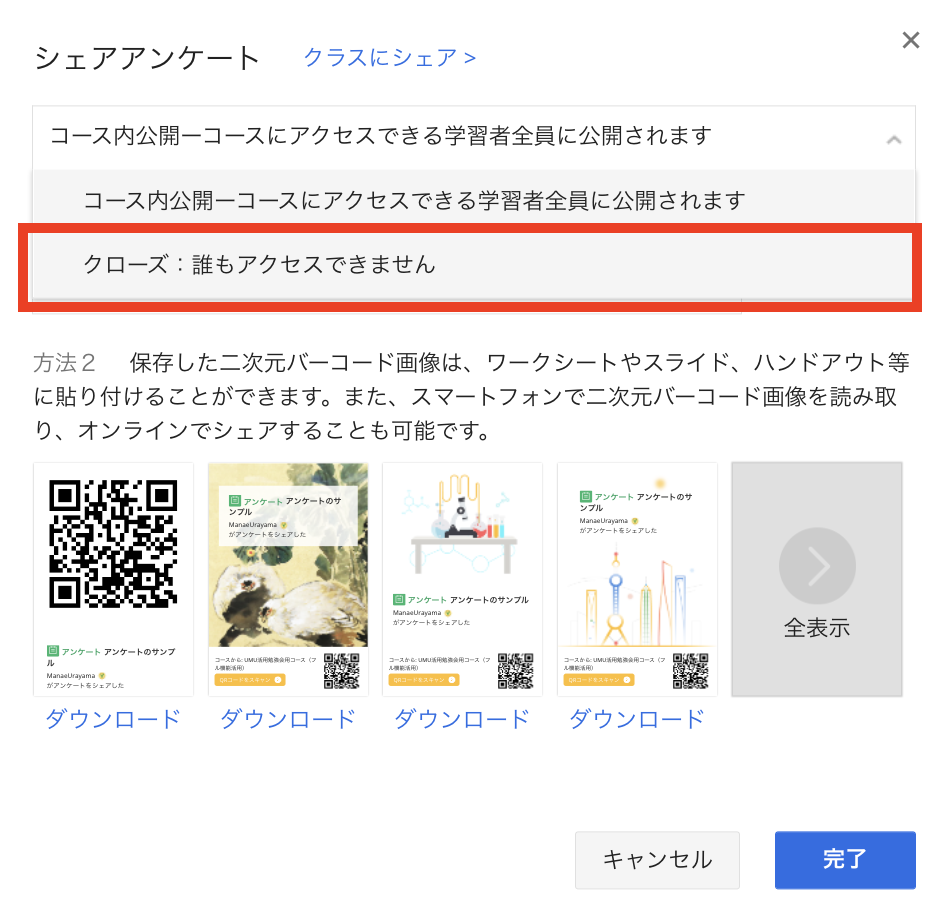This screenshot has height=912, width=946.
Task: Select コース内公開 option in the list
Action: tap(414, 201)
